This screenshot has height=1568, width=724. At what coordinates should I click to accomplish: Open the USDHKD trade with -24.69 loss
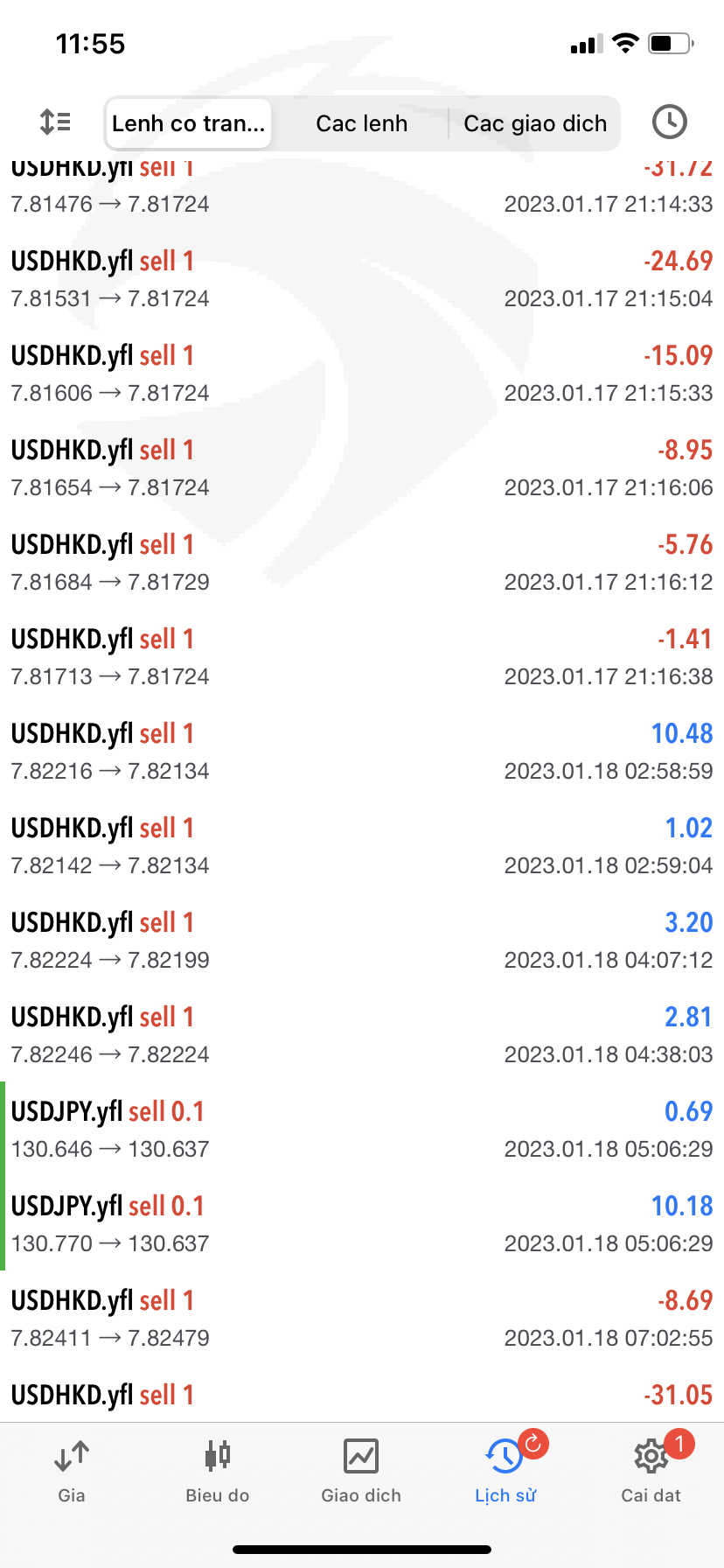(362, 278)
